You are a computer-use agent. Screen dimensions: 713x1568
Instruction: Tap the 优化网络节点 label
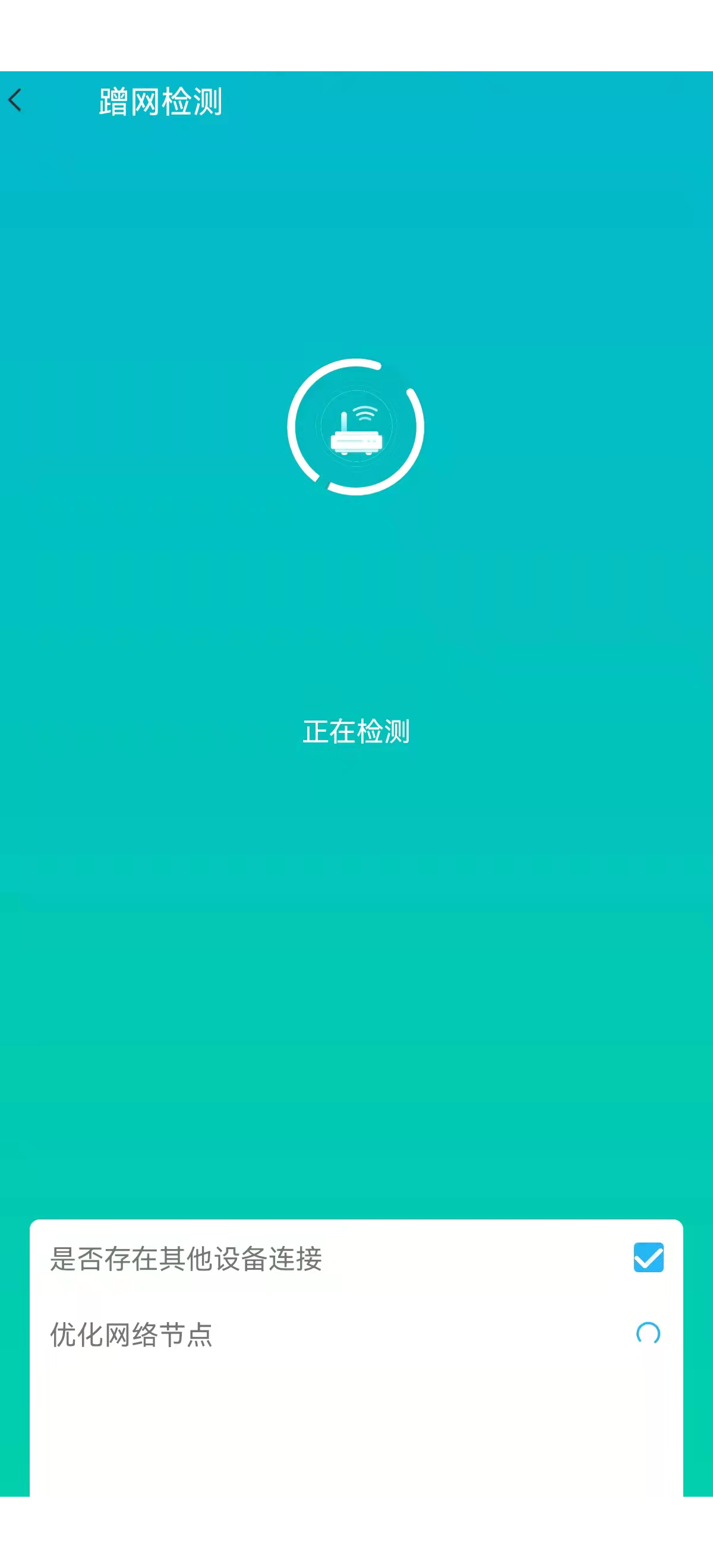click(x=132, y=1332)
